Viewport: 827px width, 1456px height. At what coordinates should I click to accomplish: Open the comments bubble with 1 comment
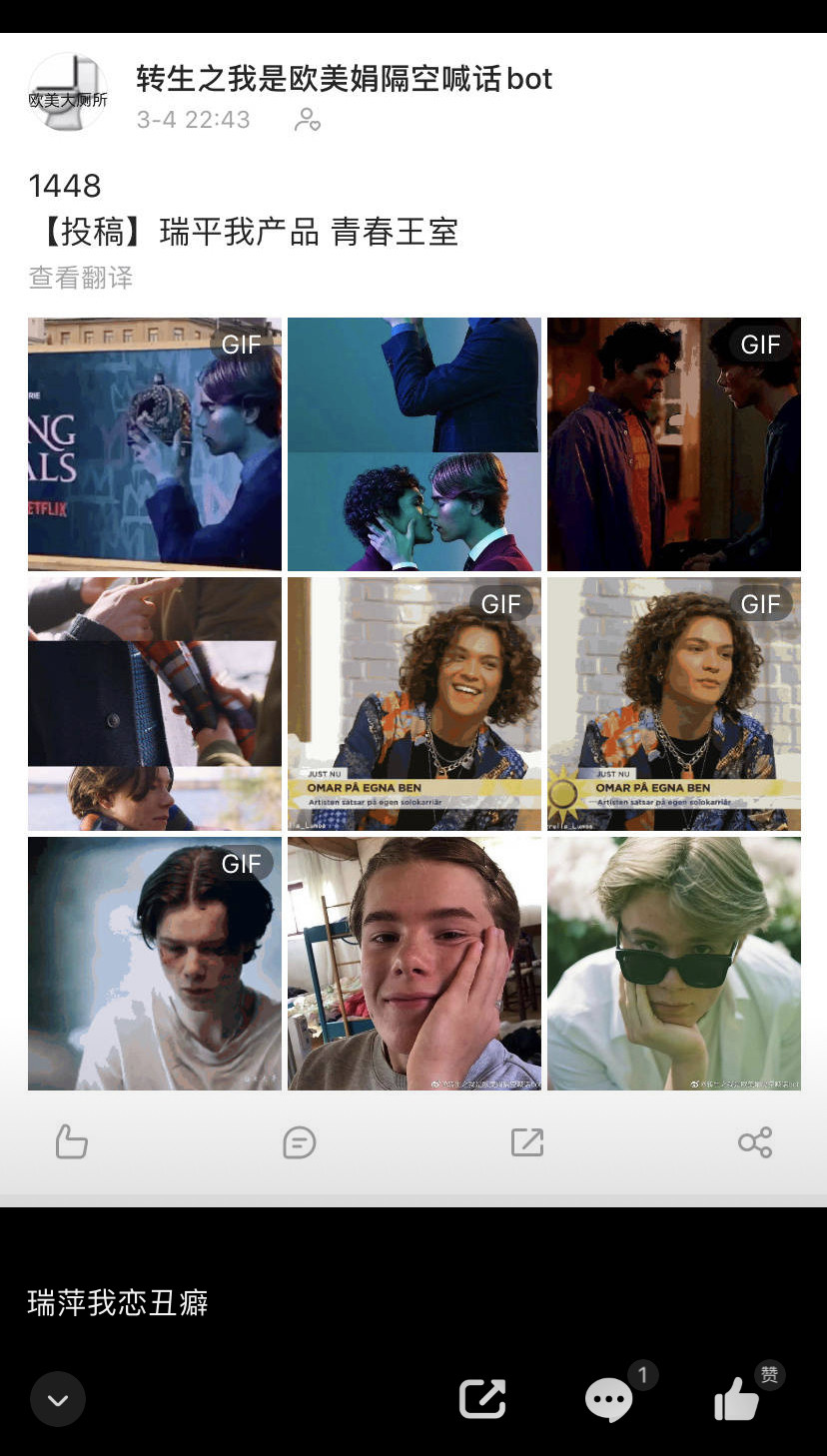[609, 1399]
